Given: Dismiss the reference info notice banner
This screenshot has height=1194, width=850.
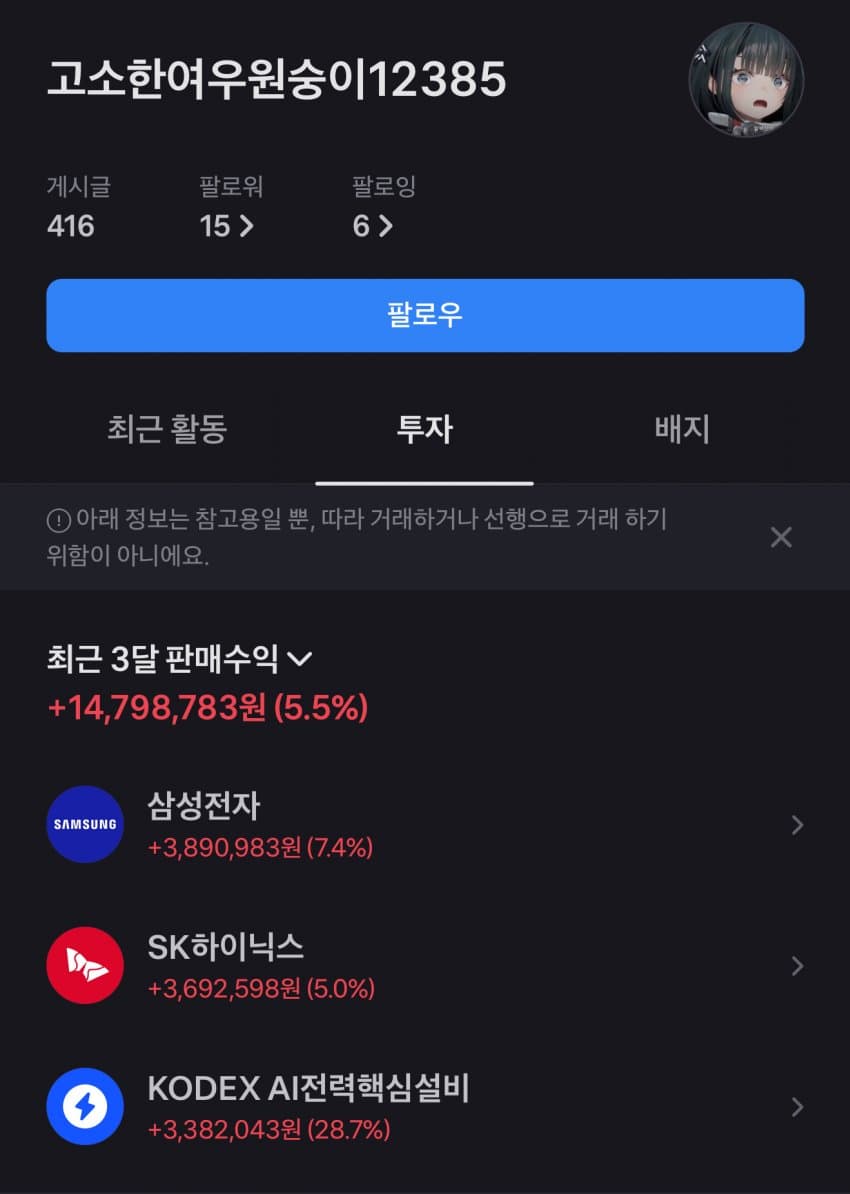Looking at the screenshot, I should [781, 537].
